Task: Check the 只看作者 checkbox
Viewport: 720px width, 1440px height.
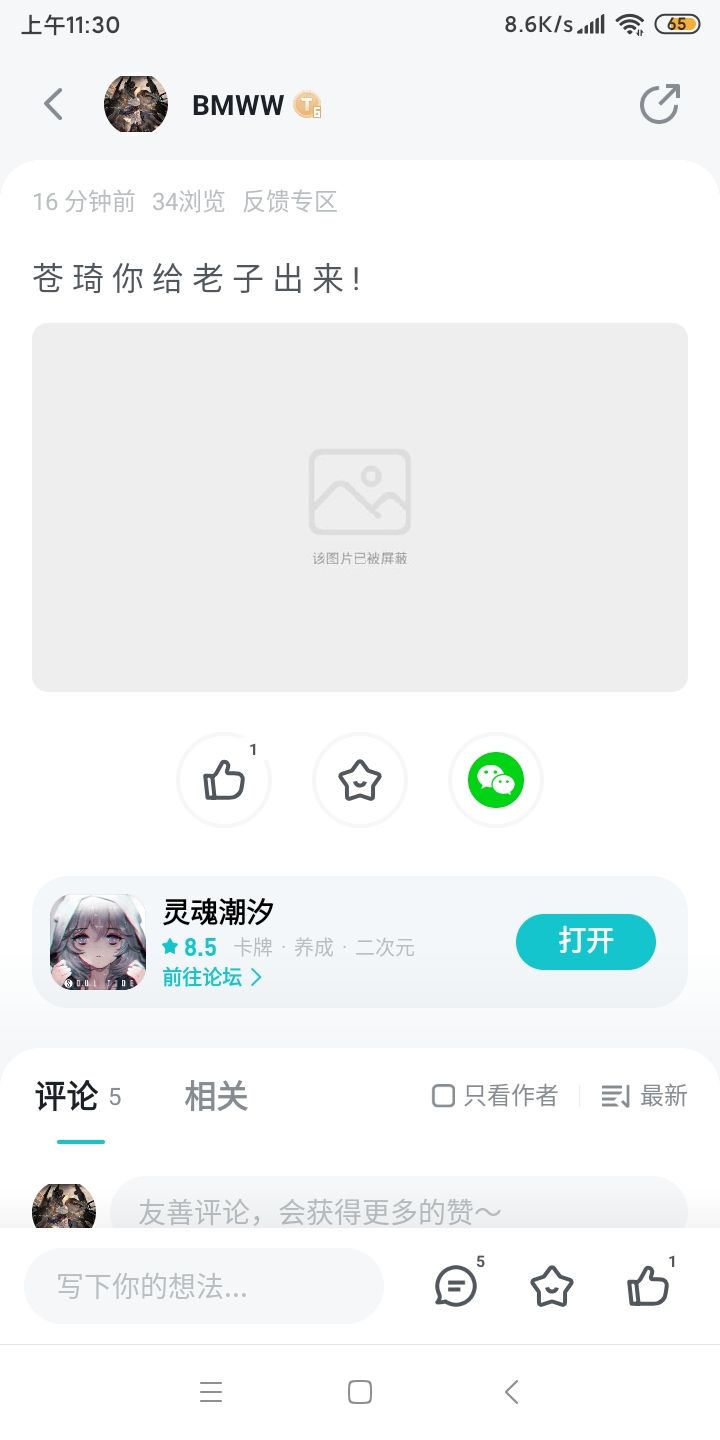Action: 495,1096
